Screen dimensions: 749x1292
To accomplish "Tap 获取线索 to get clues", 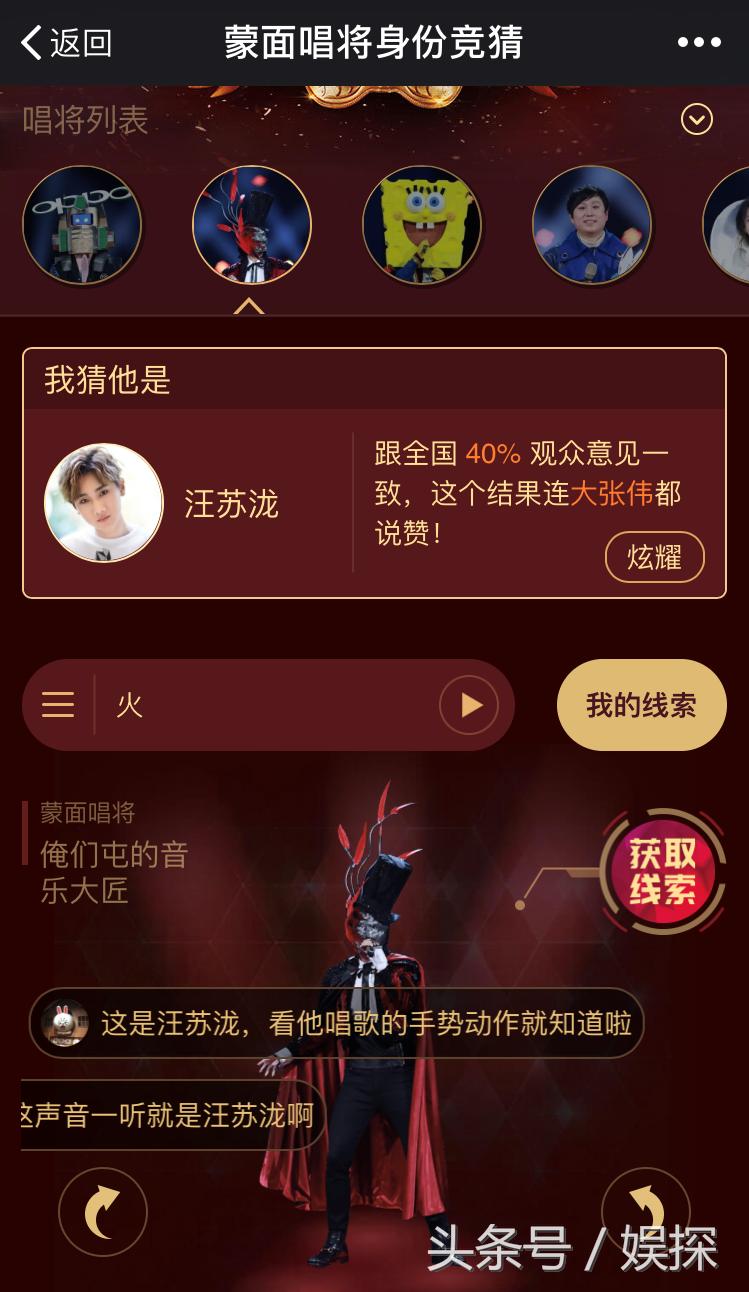I will (x=662, y=870).
